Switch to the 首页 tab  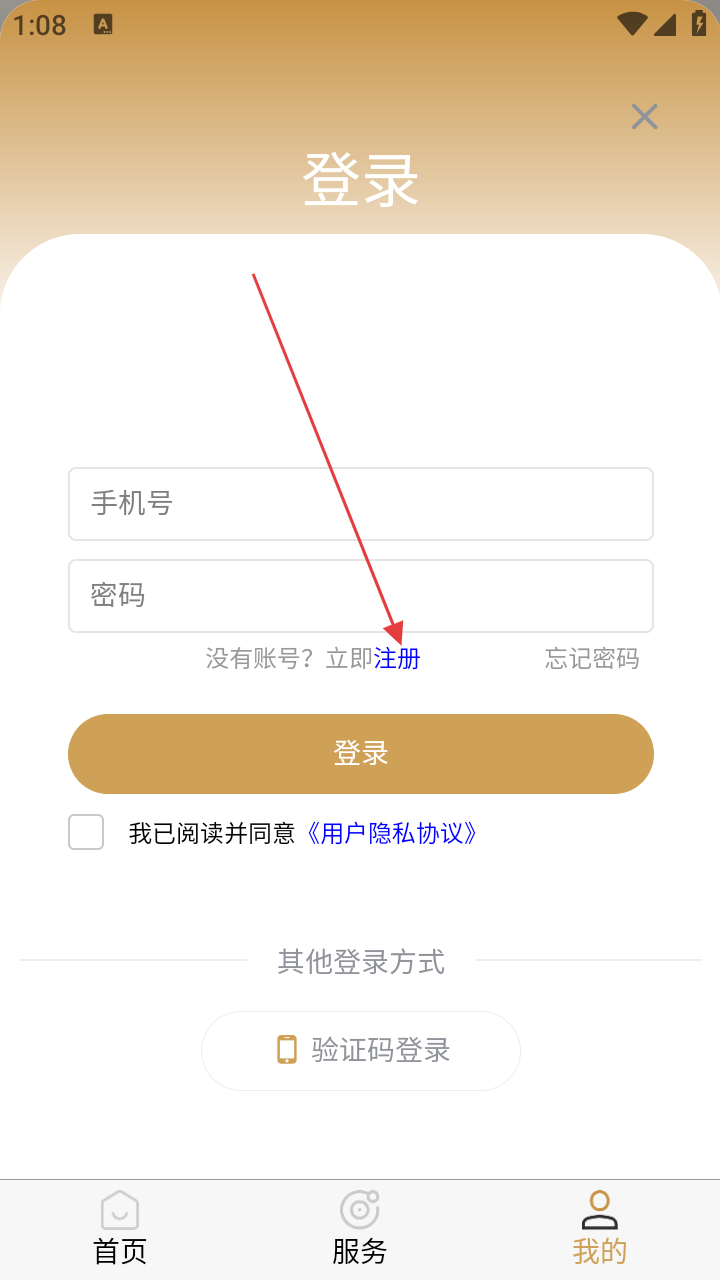click(120, 1228)
